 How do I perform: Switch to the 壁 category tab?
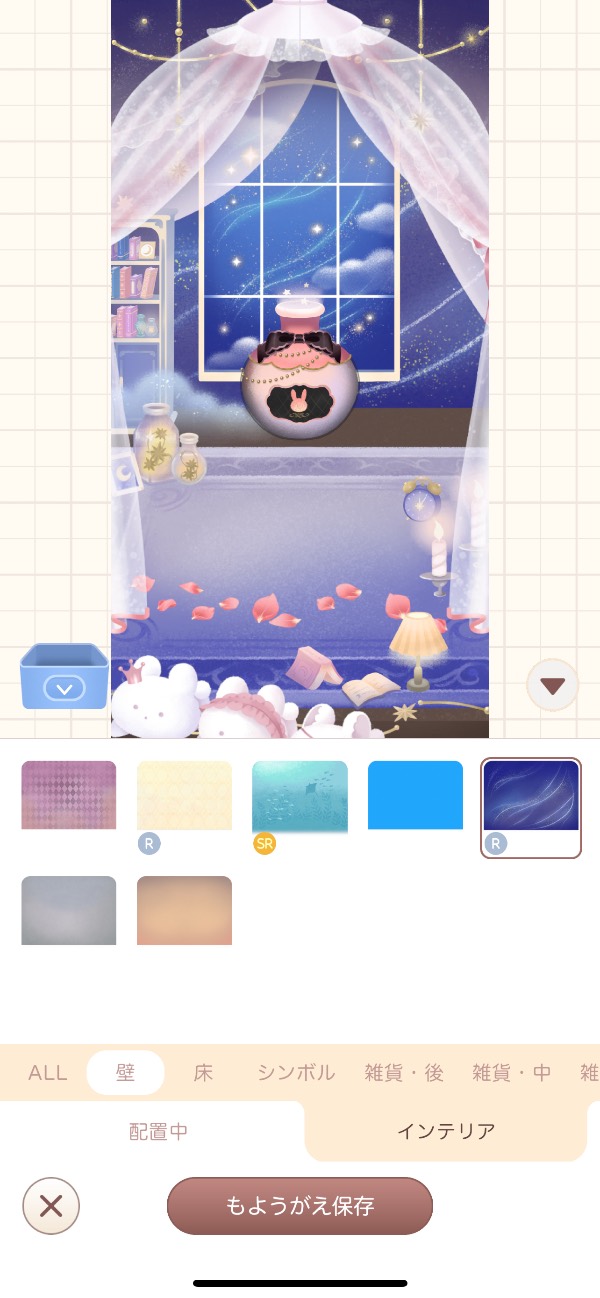pyautogui.click(x=126, y=1073)
